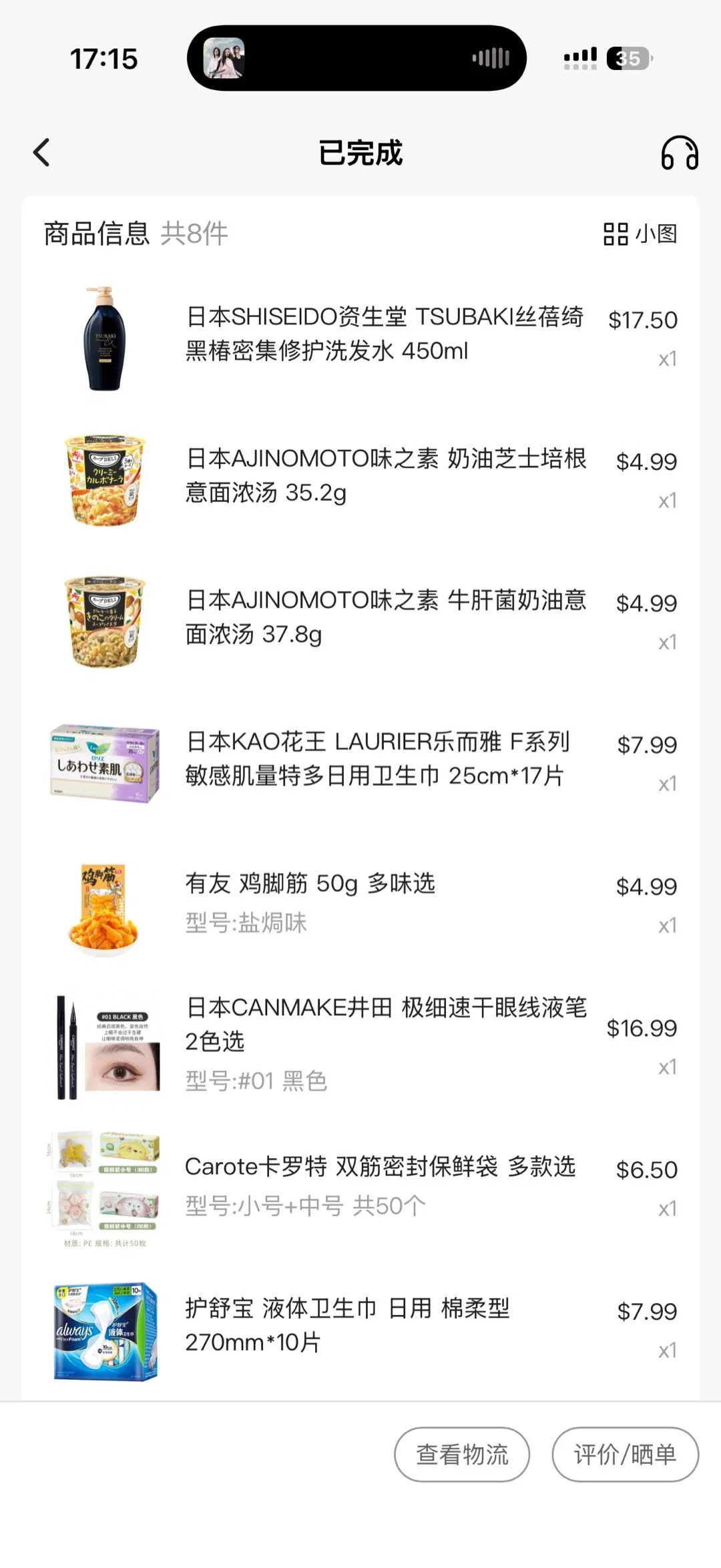Open customer service headset icon

click(x=679, y=153)
